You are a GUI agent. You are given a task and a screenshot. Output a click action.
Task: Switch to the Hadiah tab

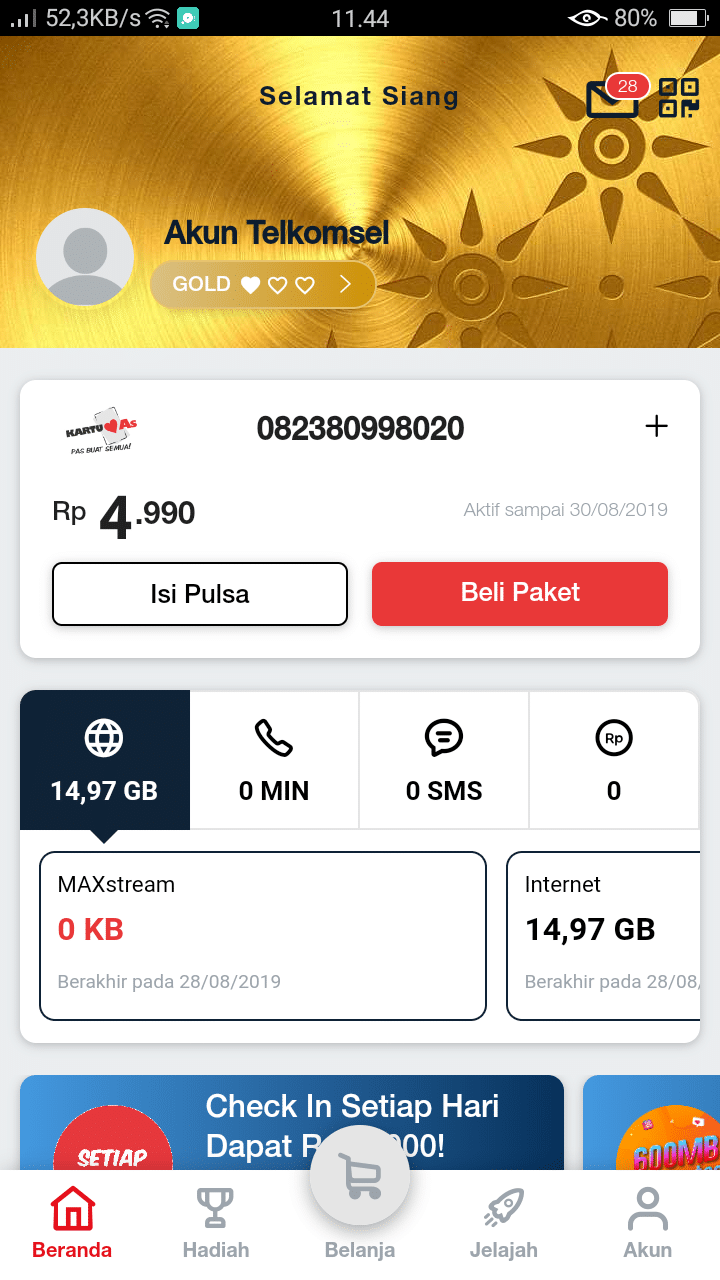(216, 1222)
